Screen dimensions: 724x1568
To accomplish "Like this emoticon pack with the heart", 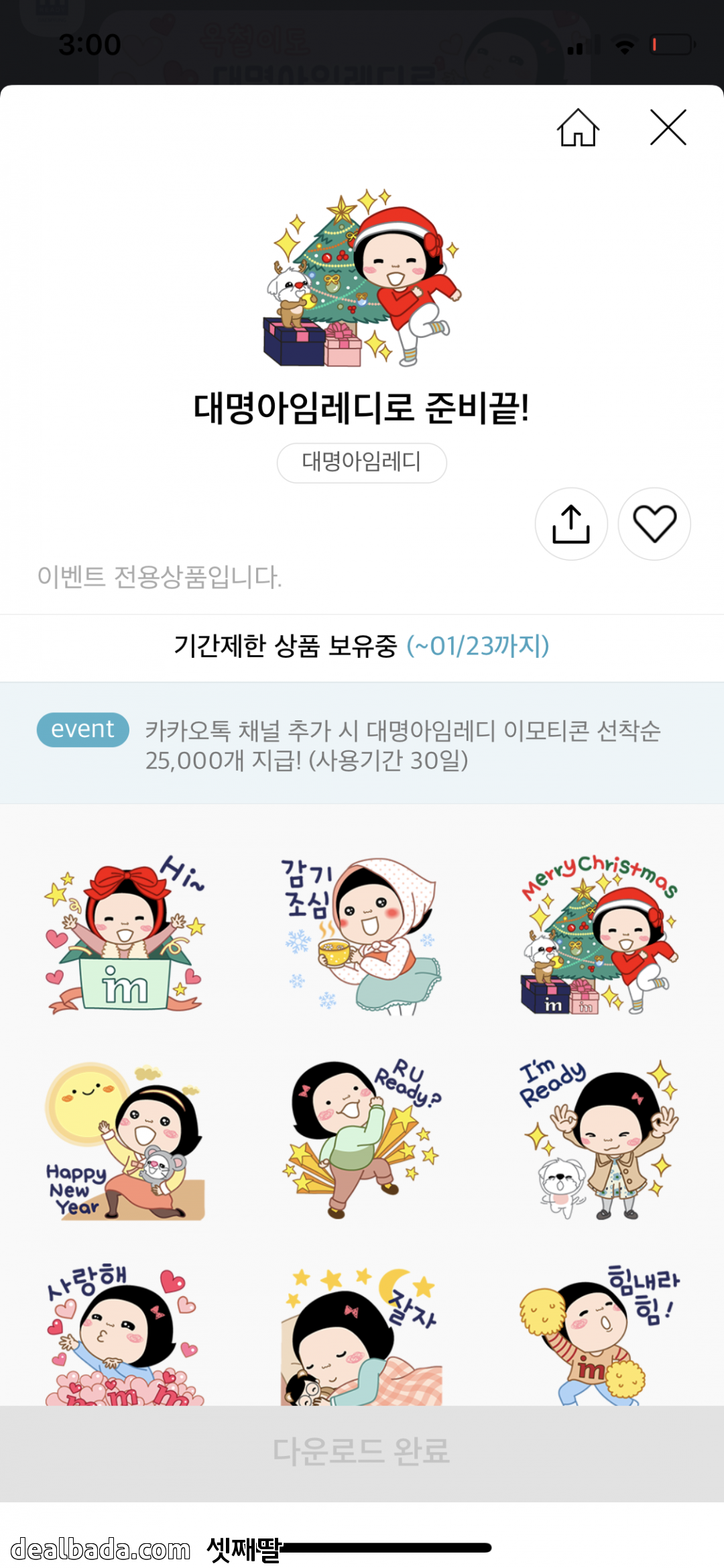I will pyautogui.click(x=654, y=524).
